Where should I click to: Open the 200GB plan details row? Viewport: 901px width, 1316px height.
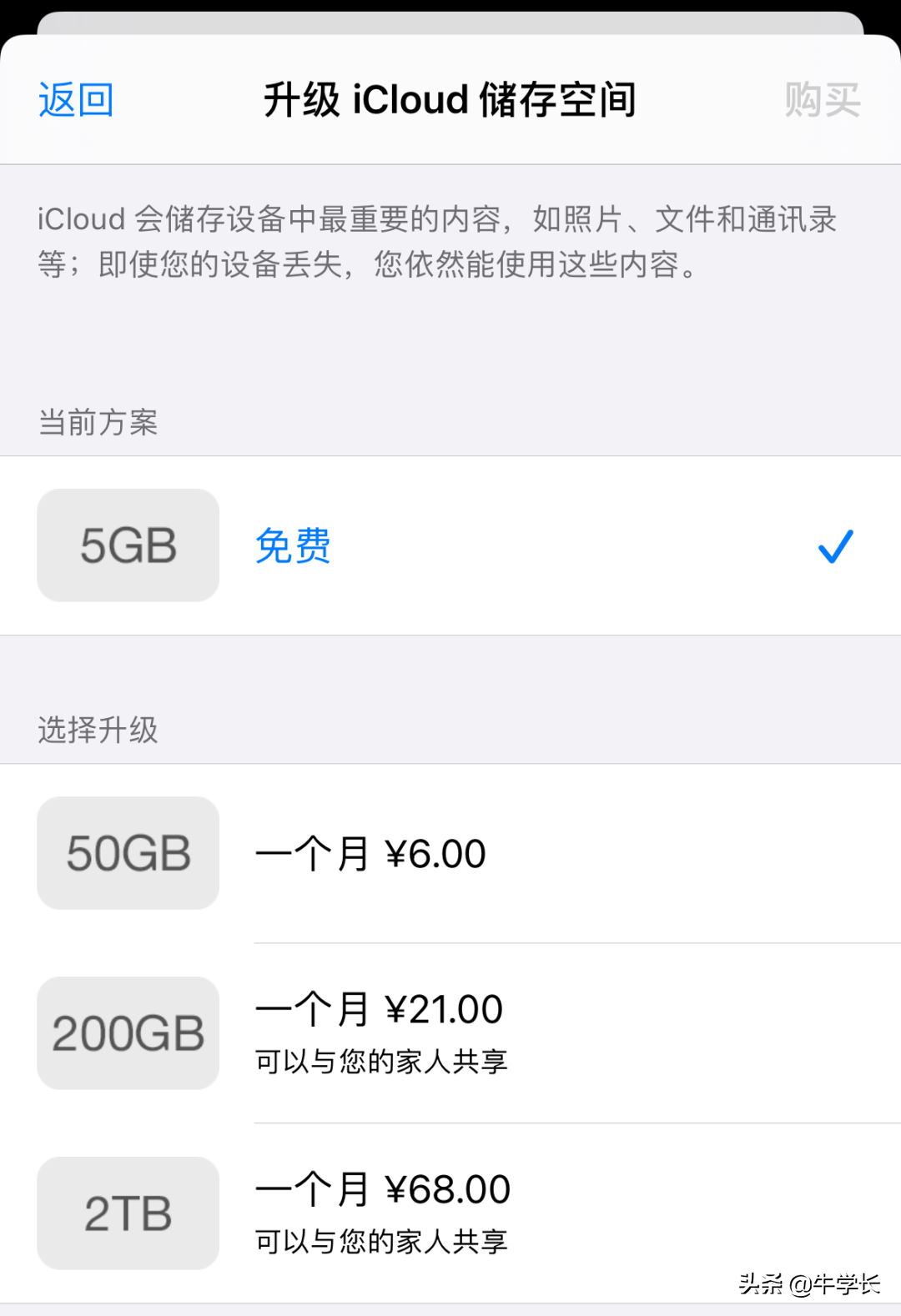[450, 1033]
